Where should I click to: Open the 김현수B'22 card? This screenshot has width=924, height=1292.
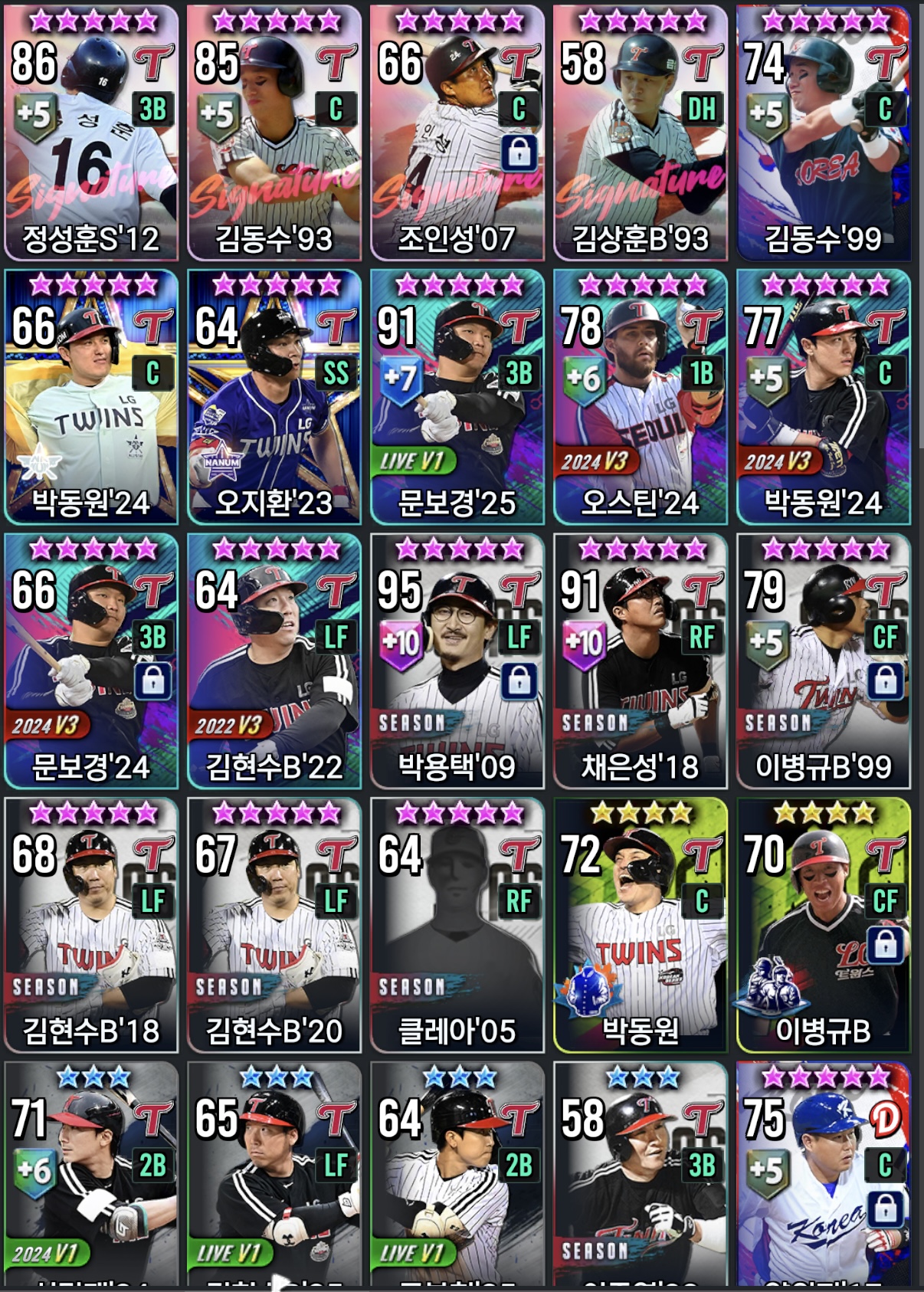[x=274, y=663]
